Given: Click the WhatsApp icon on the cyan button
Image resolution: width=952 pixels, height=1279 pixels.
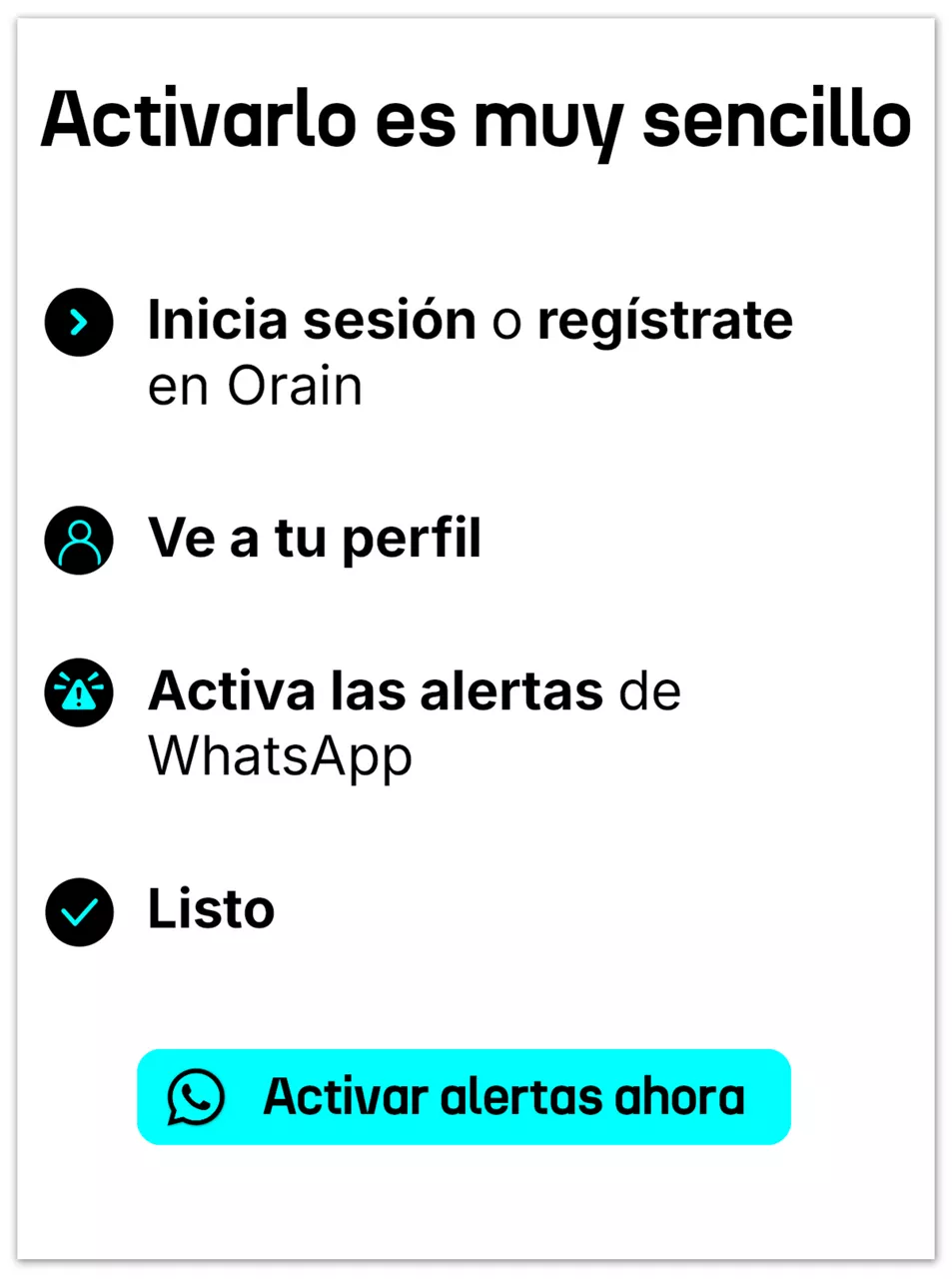Looking at the screenshot, I should coord(196,1096).
